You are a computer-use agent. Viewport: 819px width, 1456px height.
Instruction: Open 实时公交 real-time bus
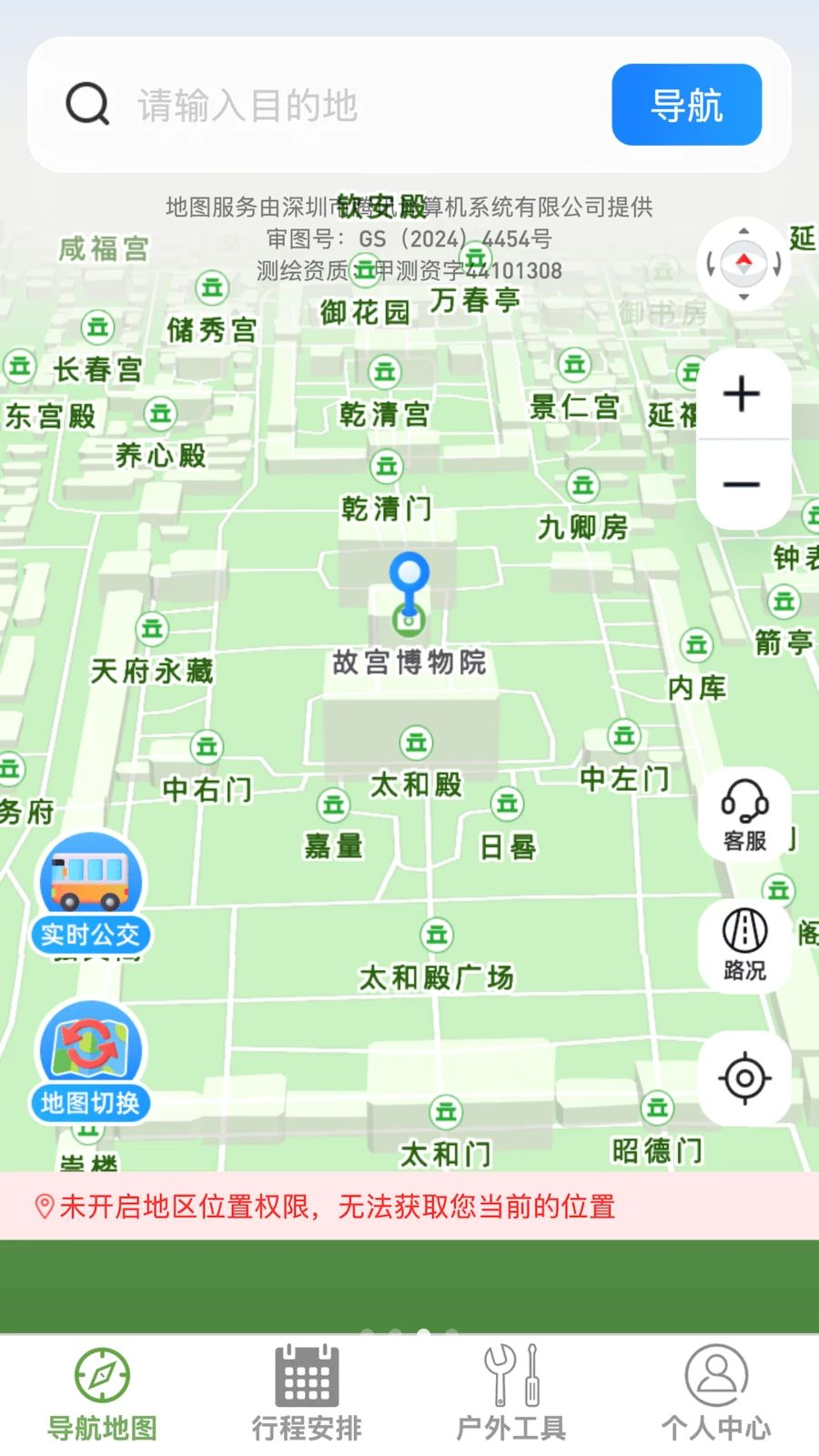(x=89, y=894)
